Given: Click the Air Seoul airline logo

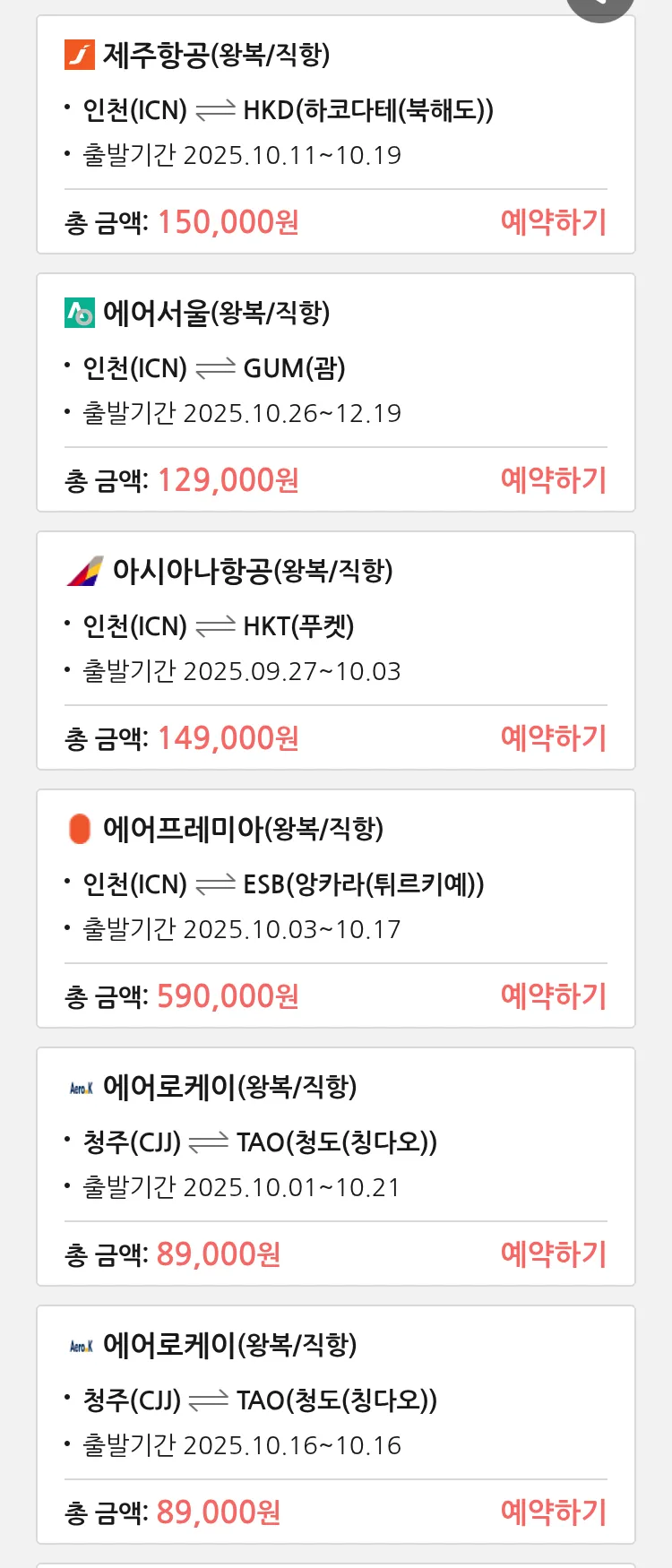Looking at the screenshot, I should pos(77,312).
